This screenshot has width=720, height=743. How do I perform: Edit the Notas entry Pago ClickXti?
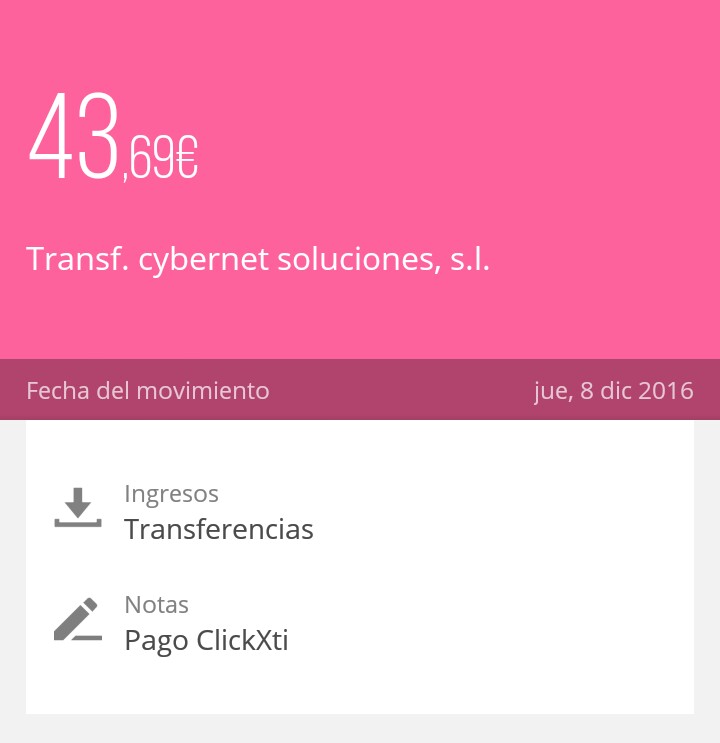(x=360, y=624)
